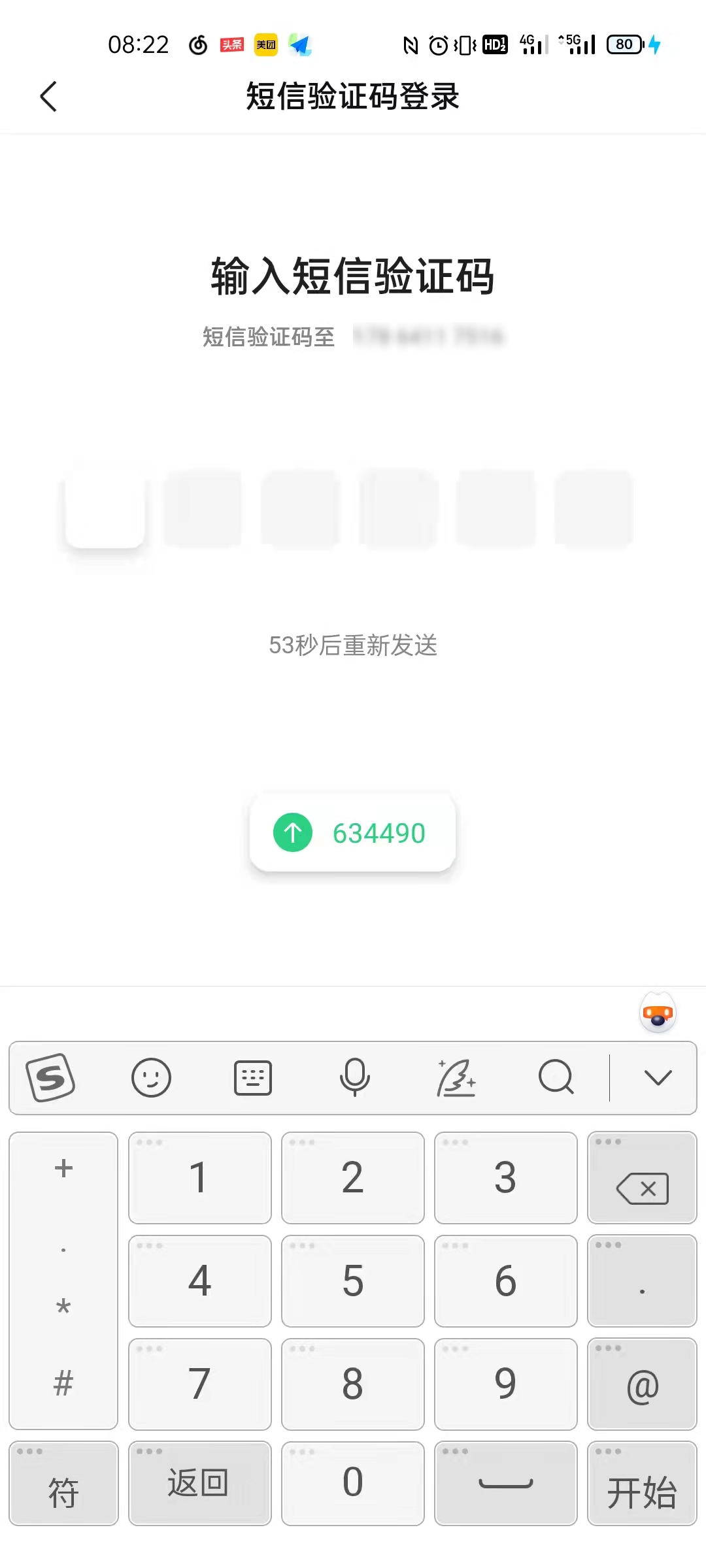
Task: Start voice input with the microphone
Action: [354, 1077]
